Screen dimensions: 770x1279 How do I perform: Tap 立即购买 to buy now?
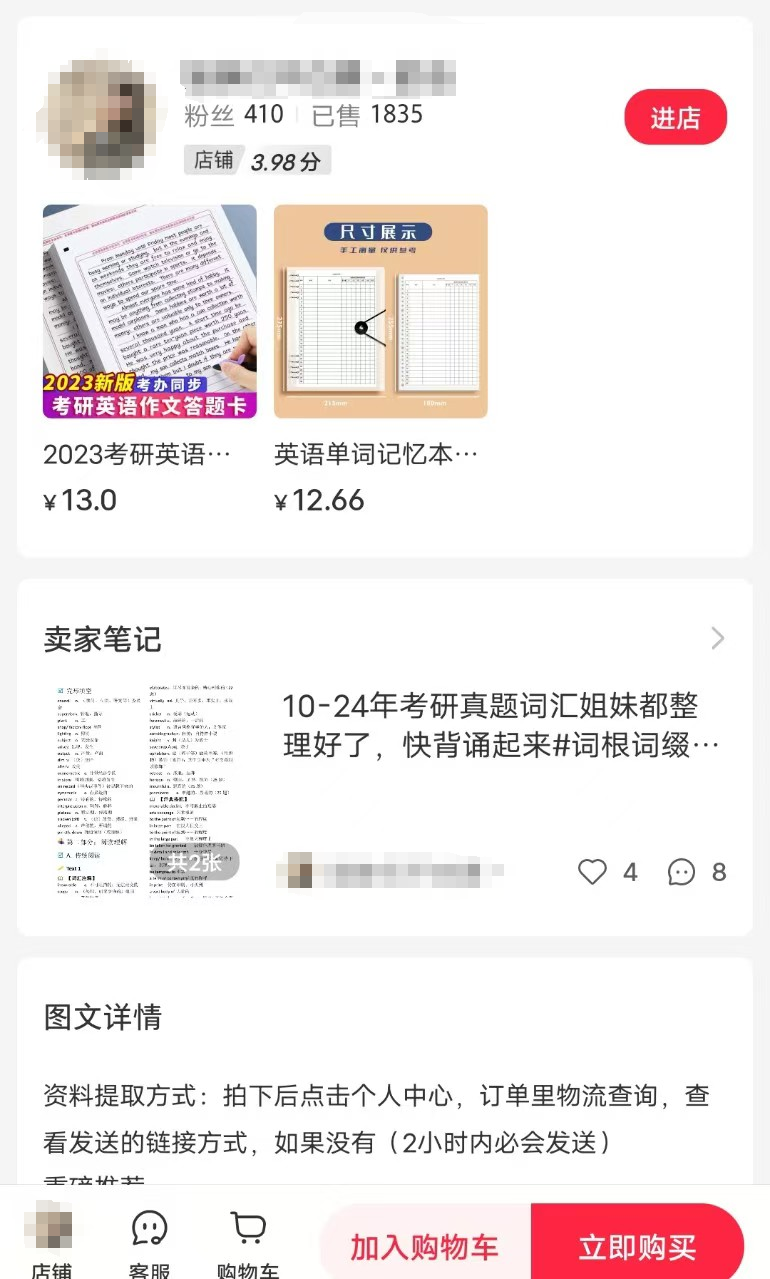click(x=637, y=1245)
